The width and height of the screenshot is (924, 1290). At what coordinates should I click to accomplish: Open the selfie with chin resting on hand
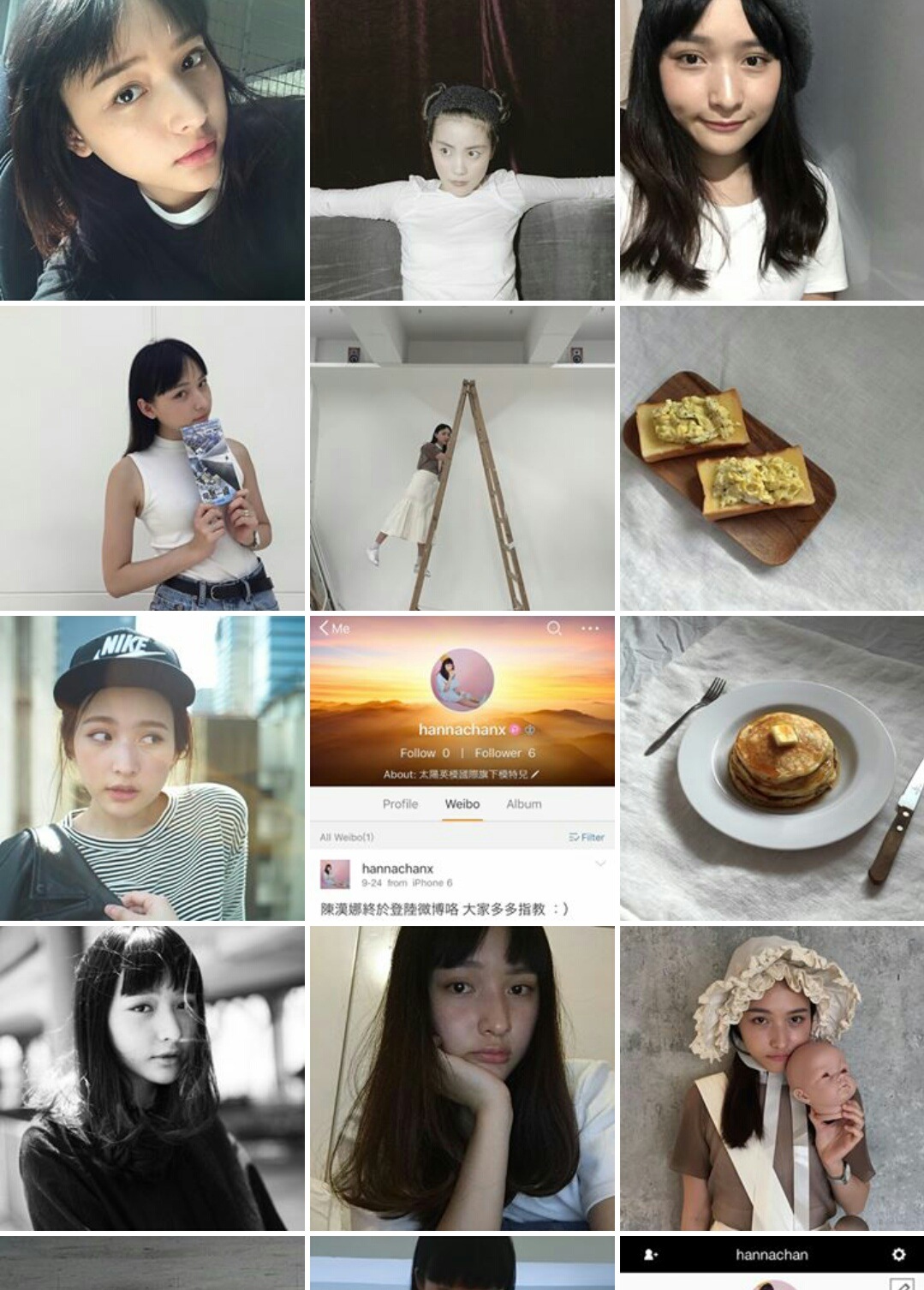coord(462,1078)
